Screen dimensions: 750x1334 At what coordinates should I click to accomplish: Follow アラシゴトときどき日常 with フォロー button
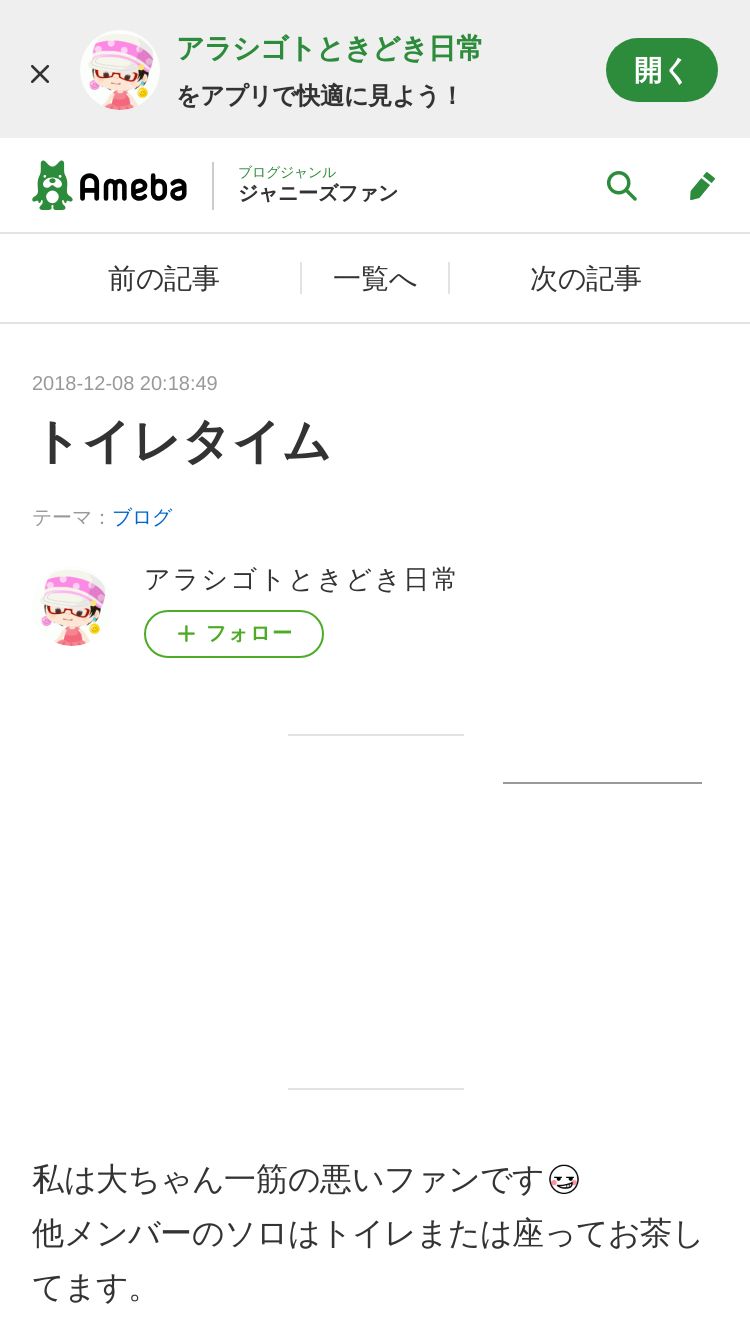click(234, 634)
